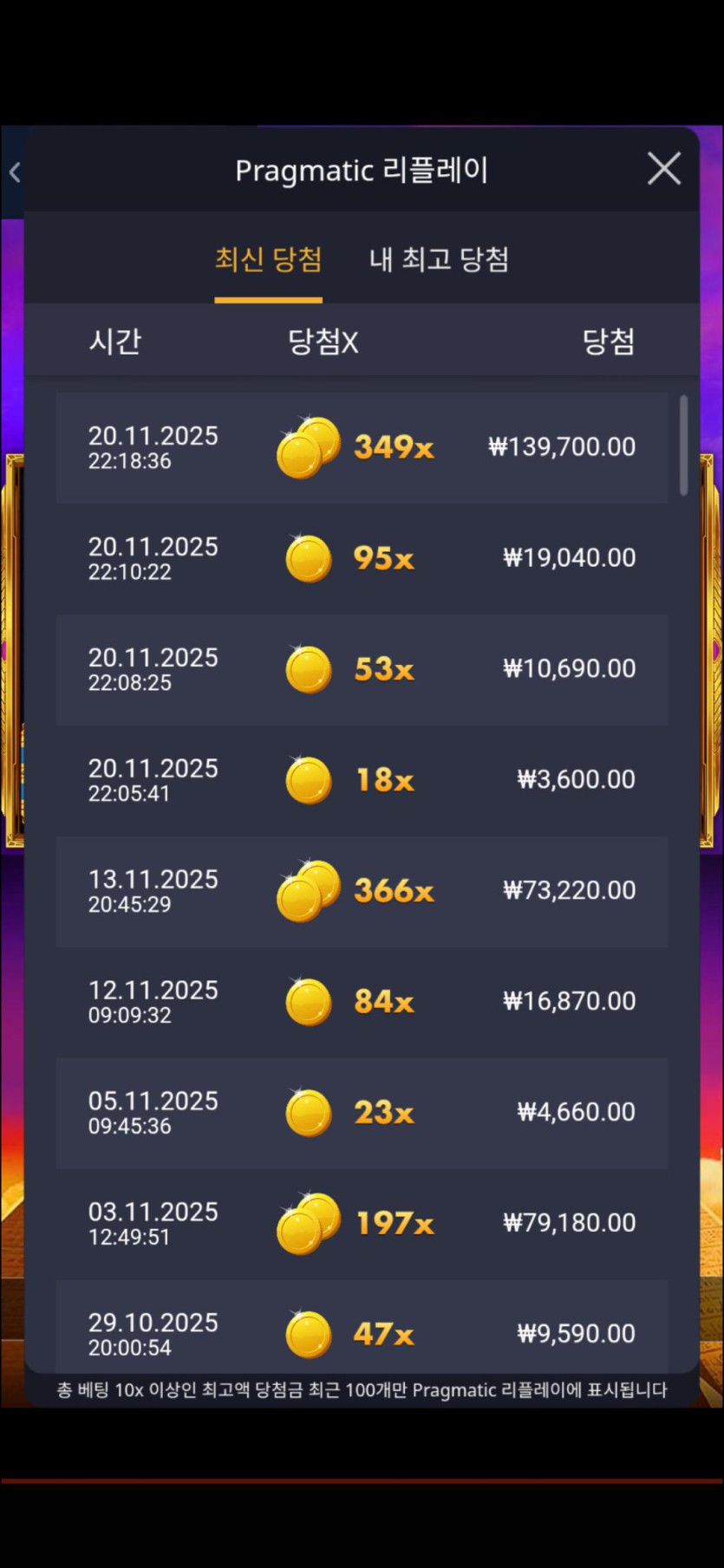Viewport: 724px width, 1568px height.
Task: Open the 84x win replay
Action: [x=362, y=1002]
